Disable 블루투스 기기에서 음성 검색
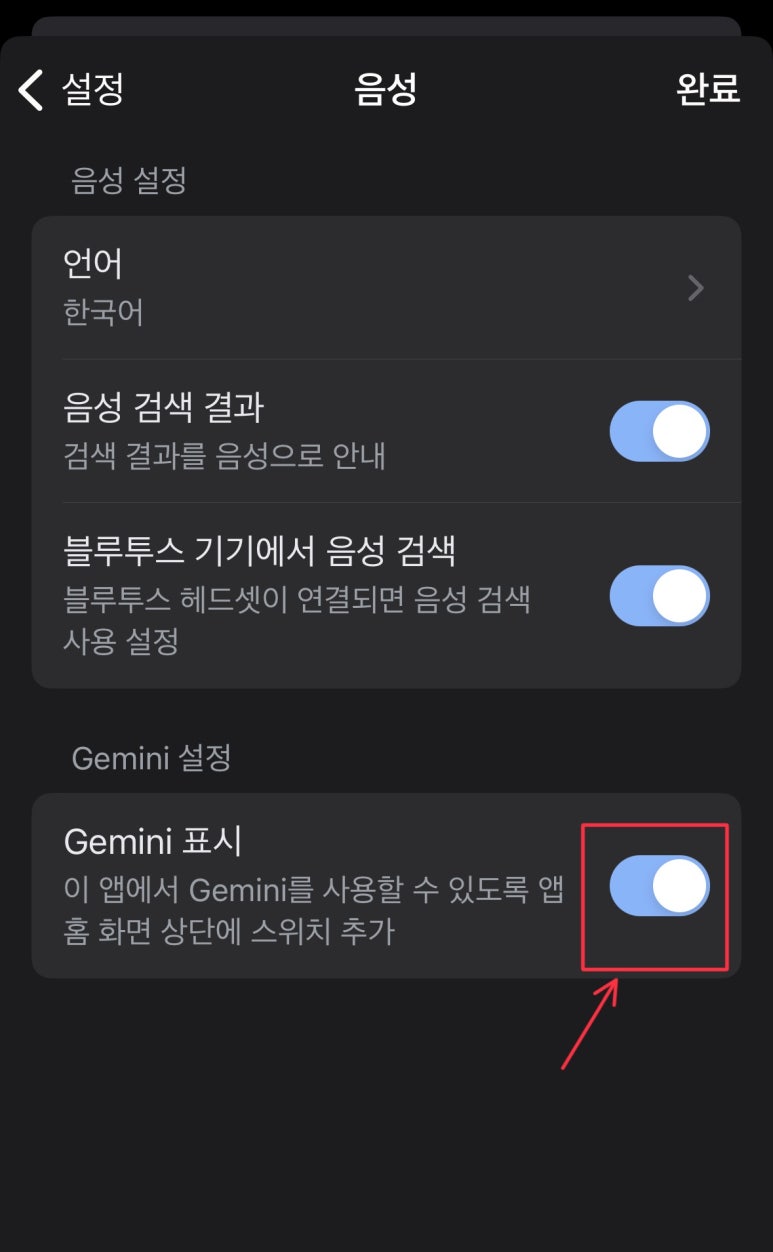This screenshot has height=1252, width=773. (x=660, y=595)
